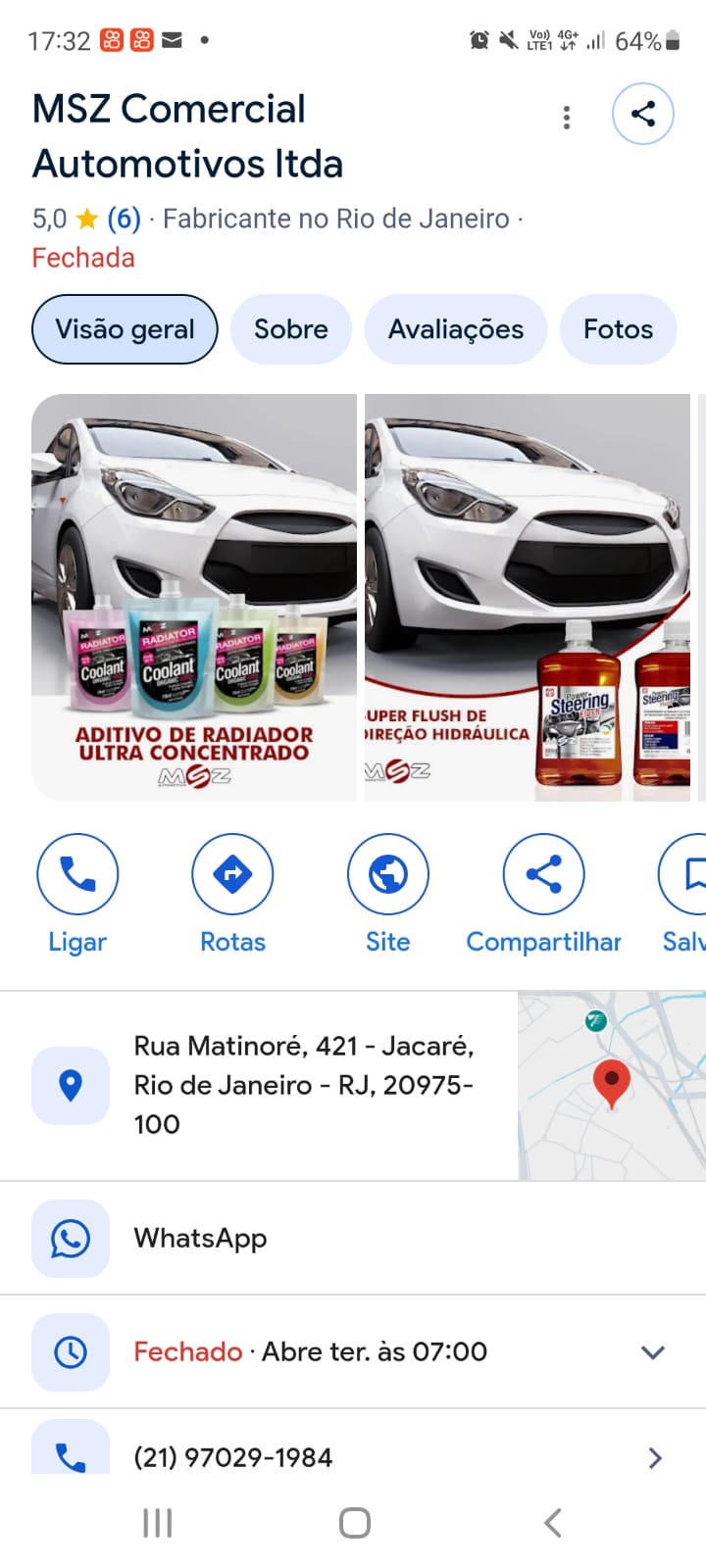Viewport: 706px width, 1568px height.
Task: Open the six reviews count link
Action: coord(124,219)
